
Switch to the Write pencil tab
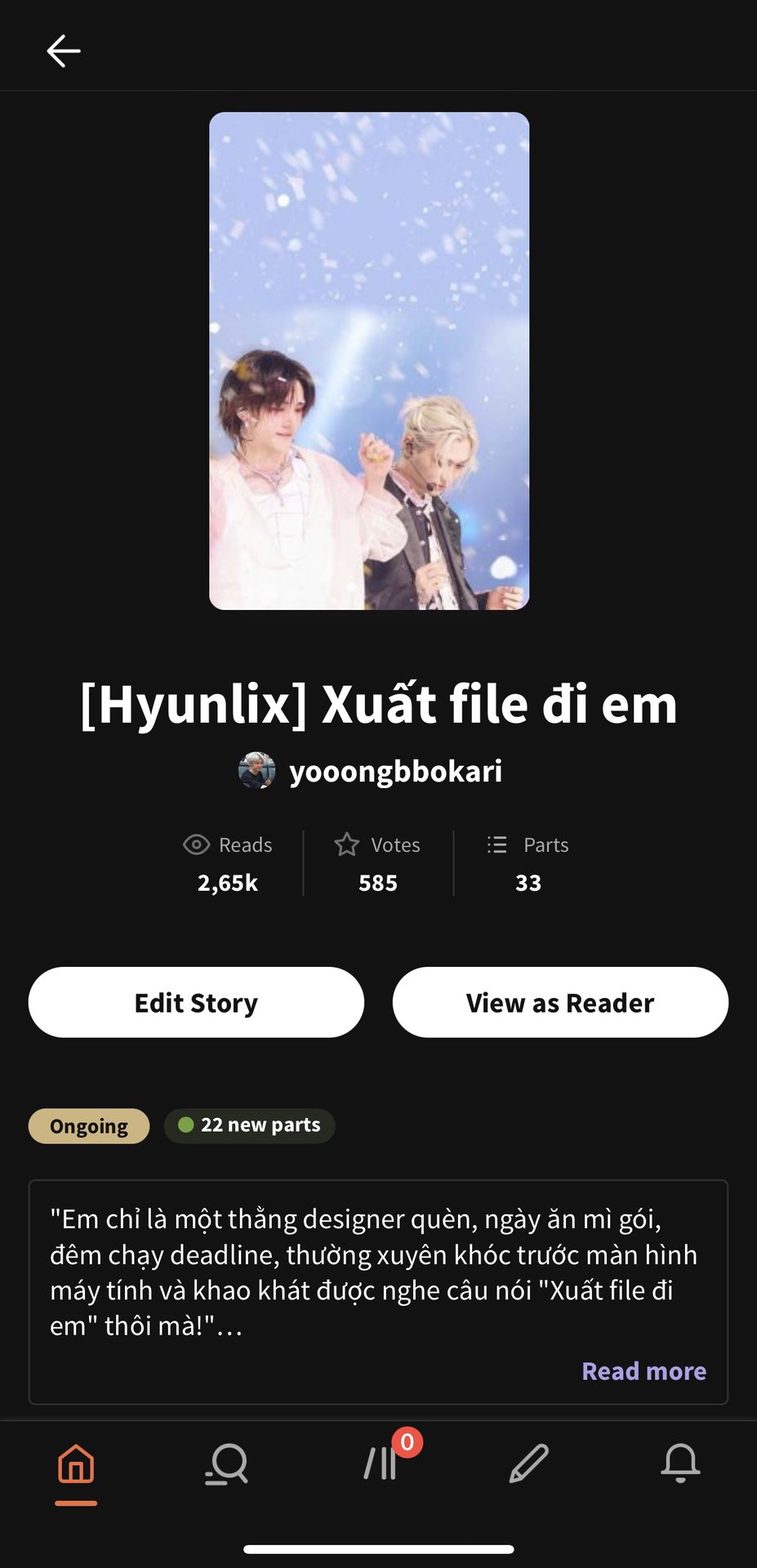pyautogui.click(x=529, y=1463)
